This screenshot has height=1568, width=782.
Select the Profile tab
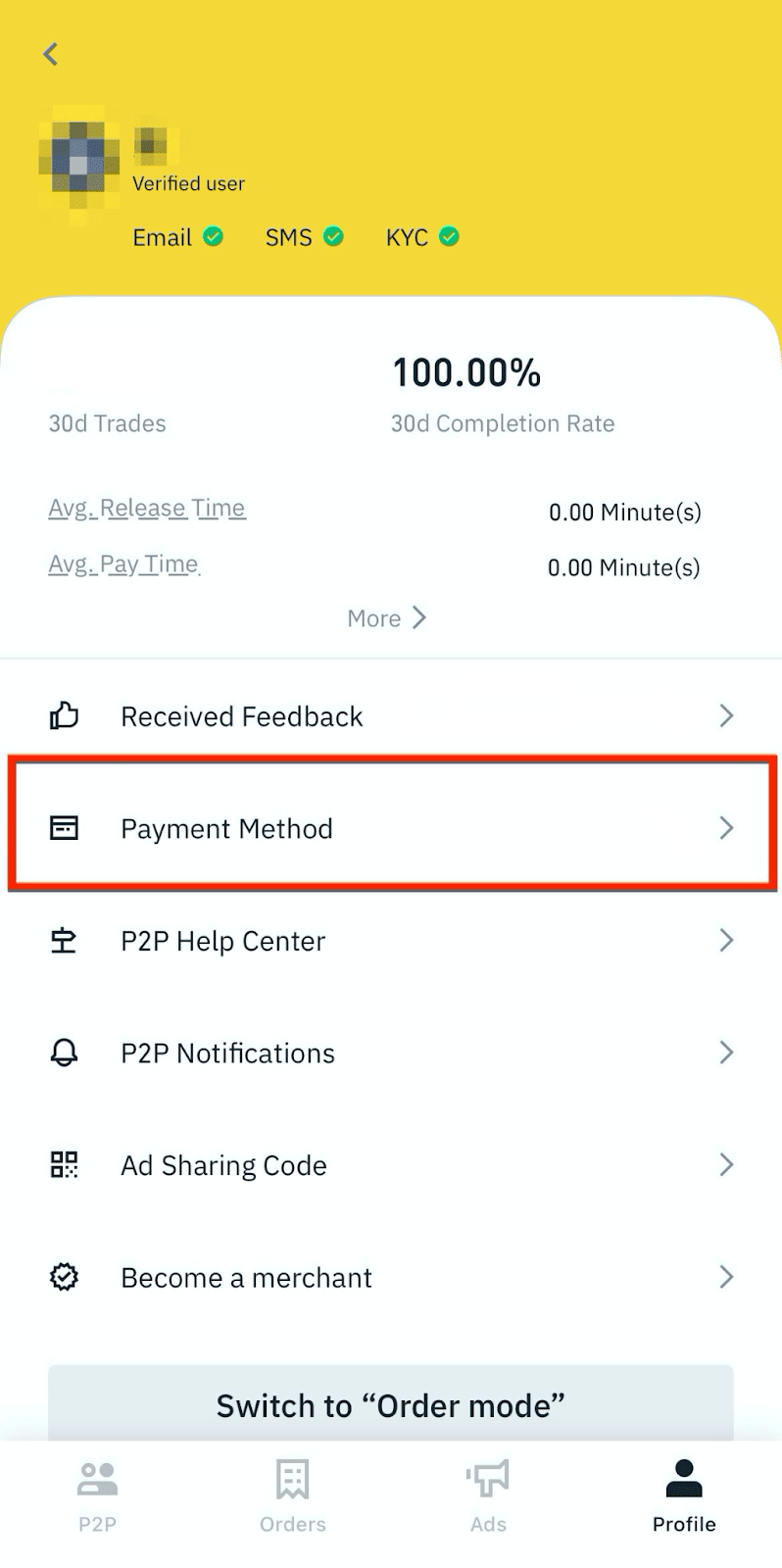point(684,1495)
